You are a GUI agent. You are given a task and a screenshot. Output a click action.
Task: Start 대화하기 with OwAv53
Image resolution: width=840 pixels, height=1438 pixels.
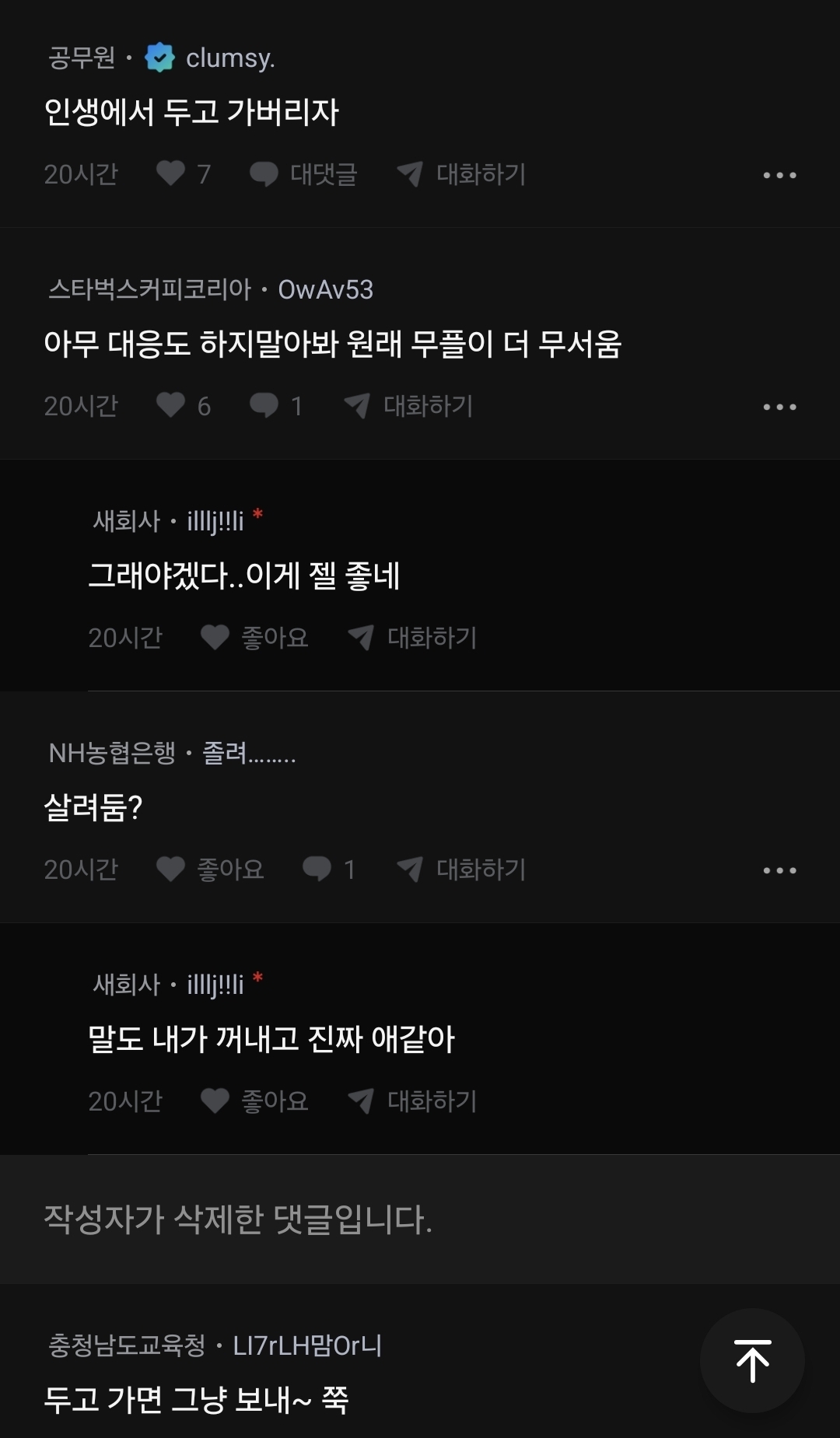pyautogui.click(x=408, y=405)
